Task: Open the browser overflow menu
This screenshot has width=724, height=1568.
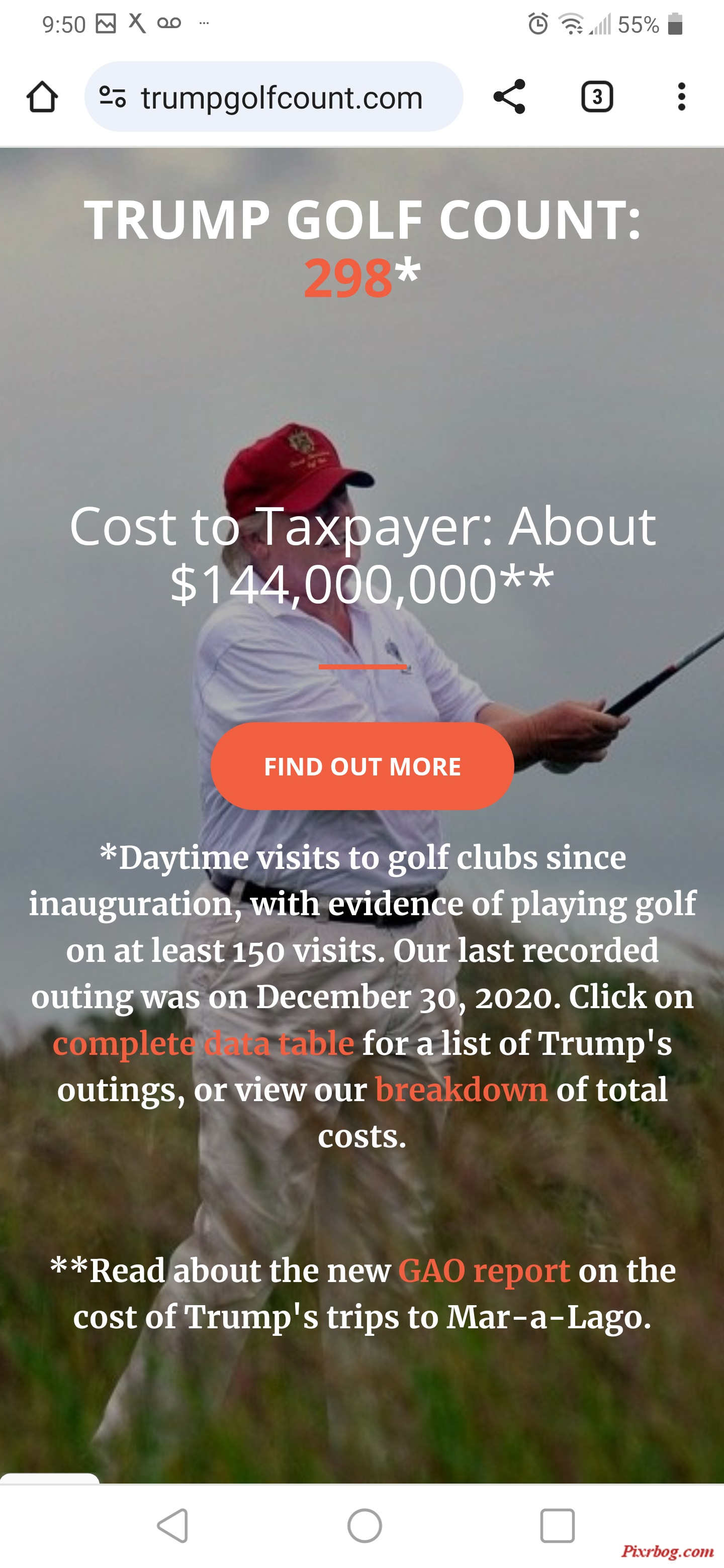Action: tap(681, 97)
